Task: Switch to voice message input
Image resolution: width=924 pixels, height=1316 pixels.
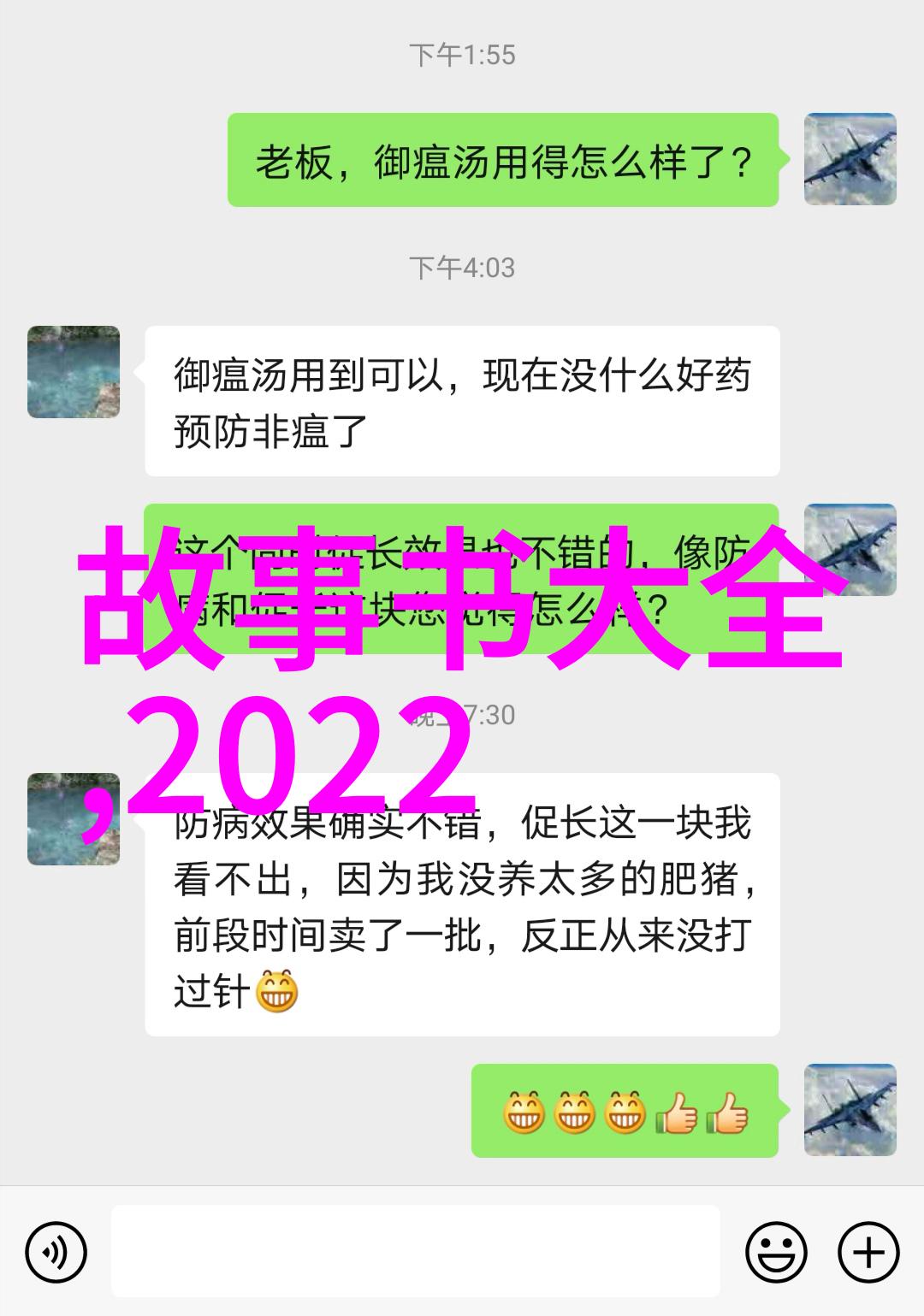Action: (x=56, y=1254)
